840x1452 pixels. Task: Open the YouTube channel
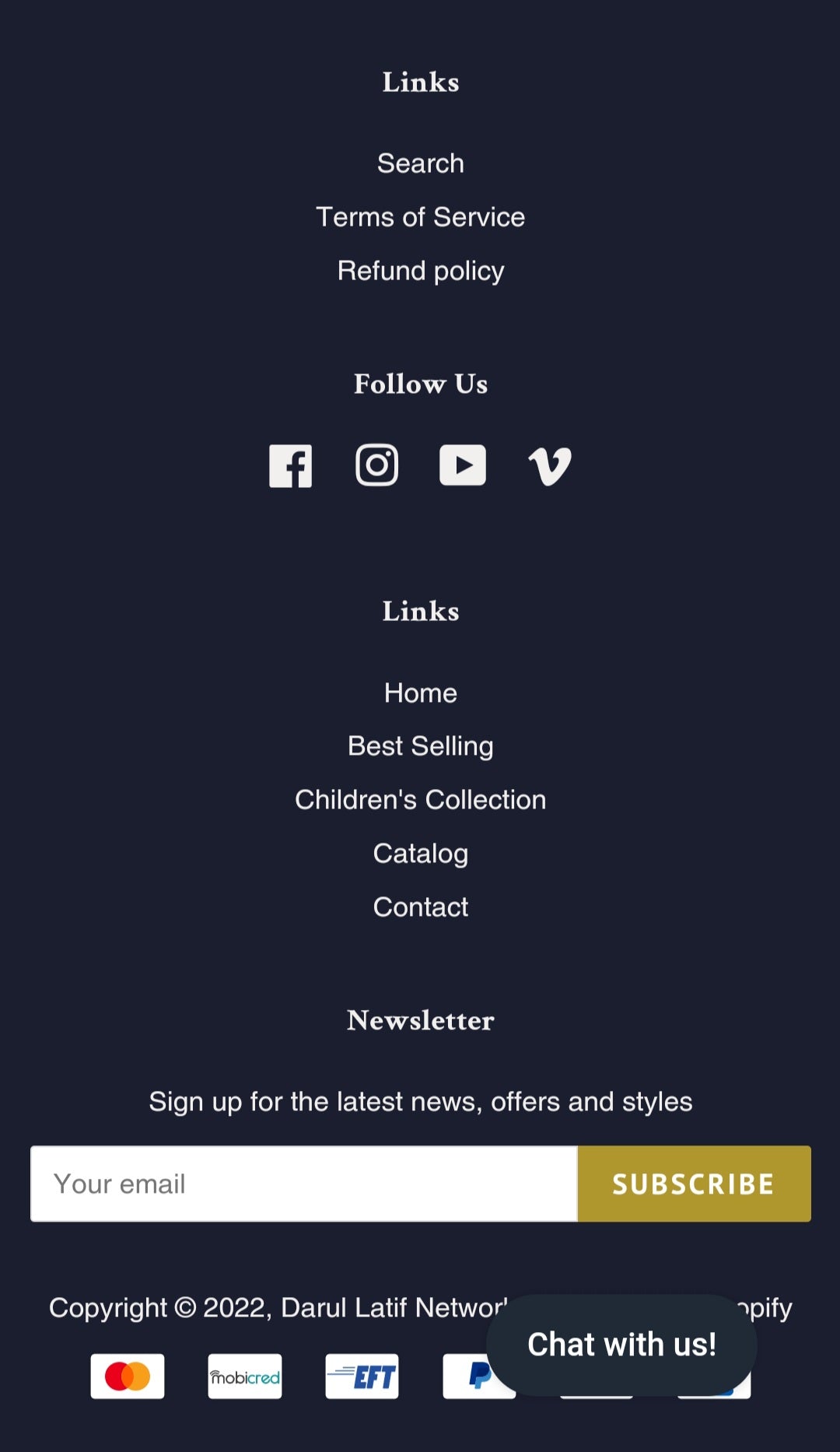point(463,465)
